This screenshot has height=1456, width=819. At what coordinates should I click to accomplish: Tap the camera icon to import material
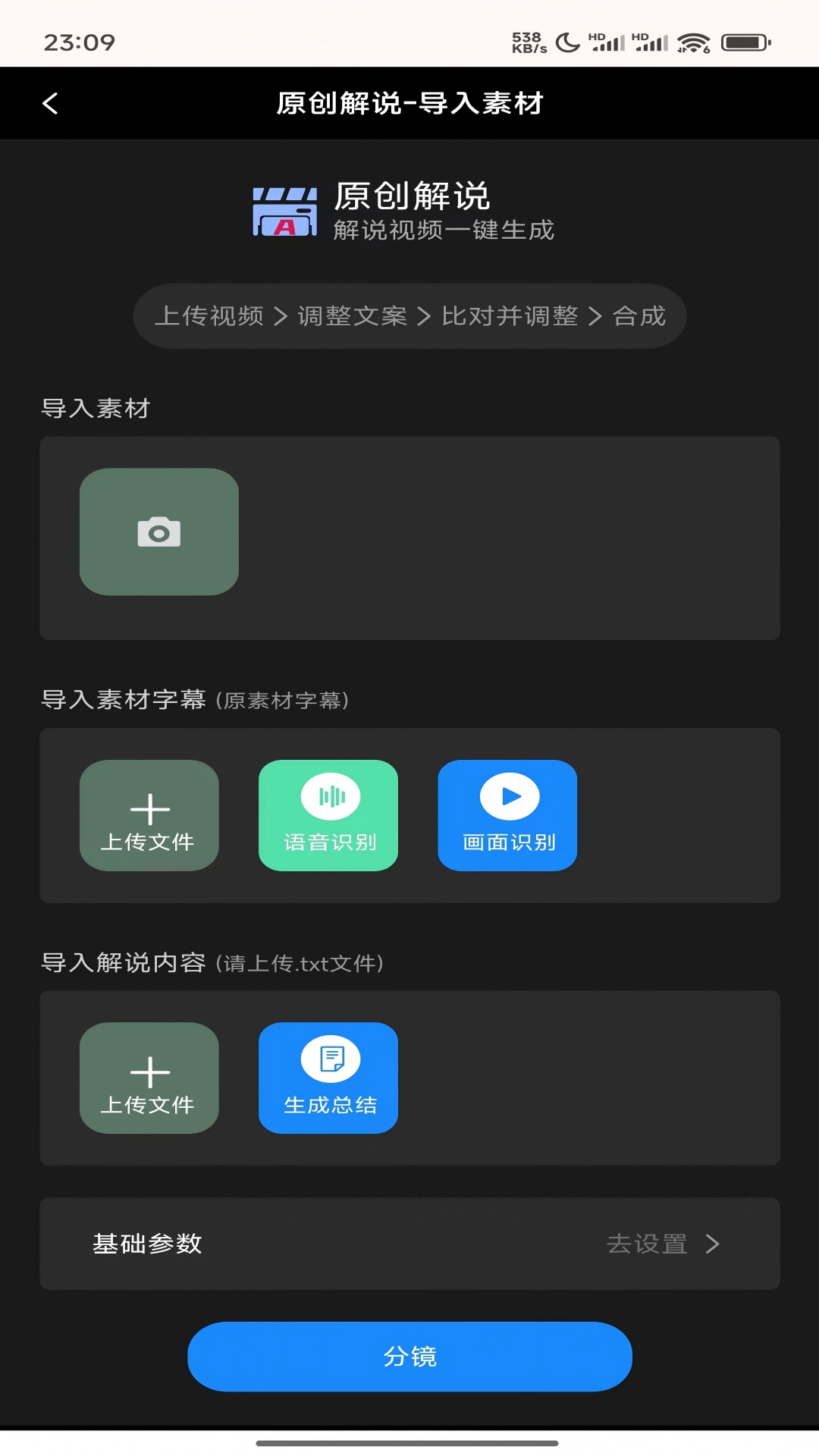pos(158,532)
